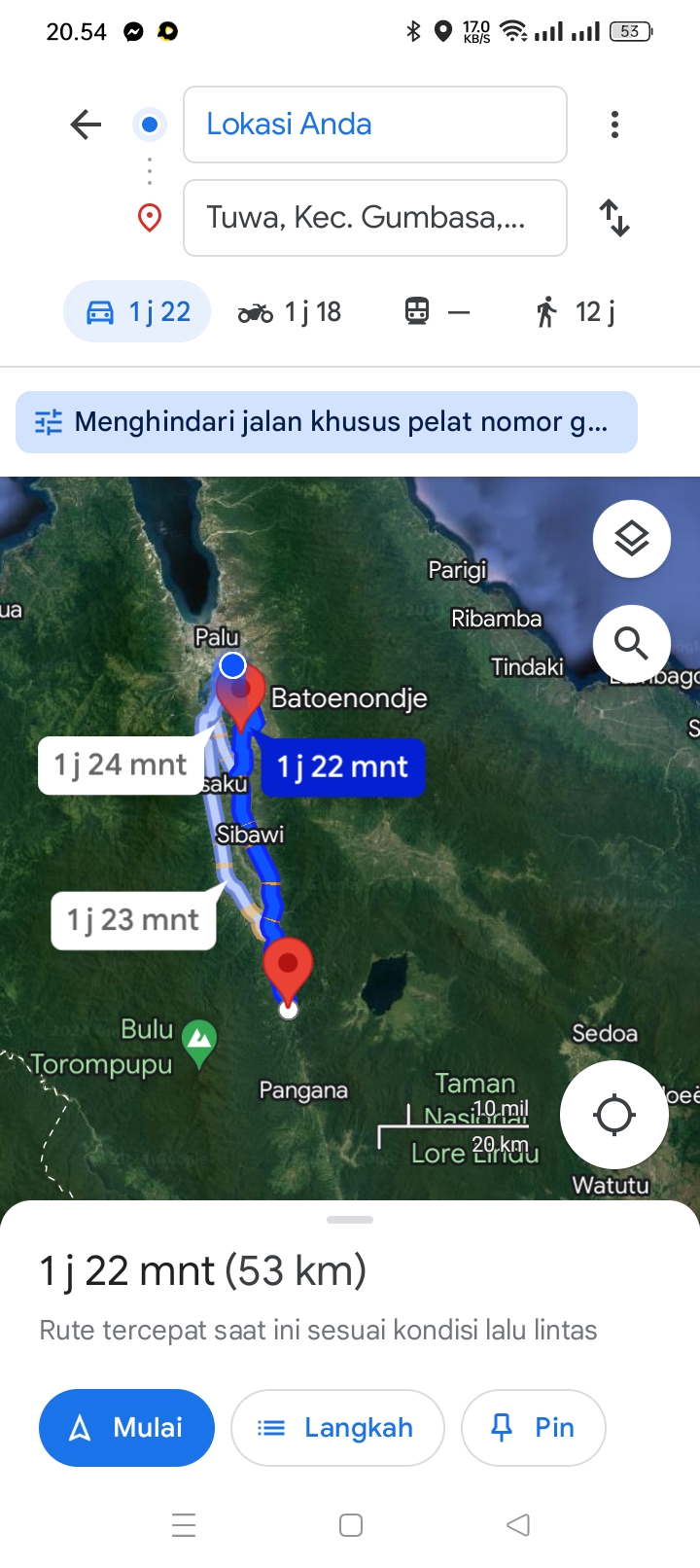Open system recent apps menu

click(184, 1525)
